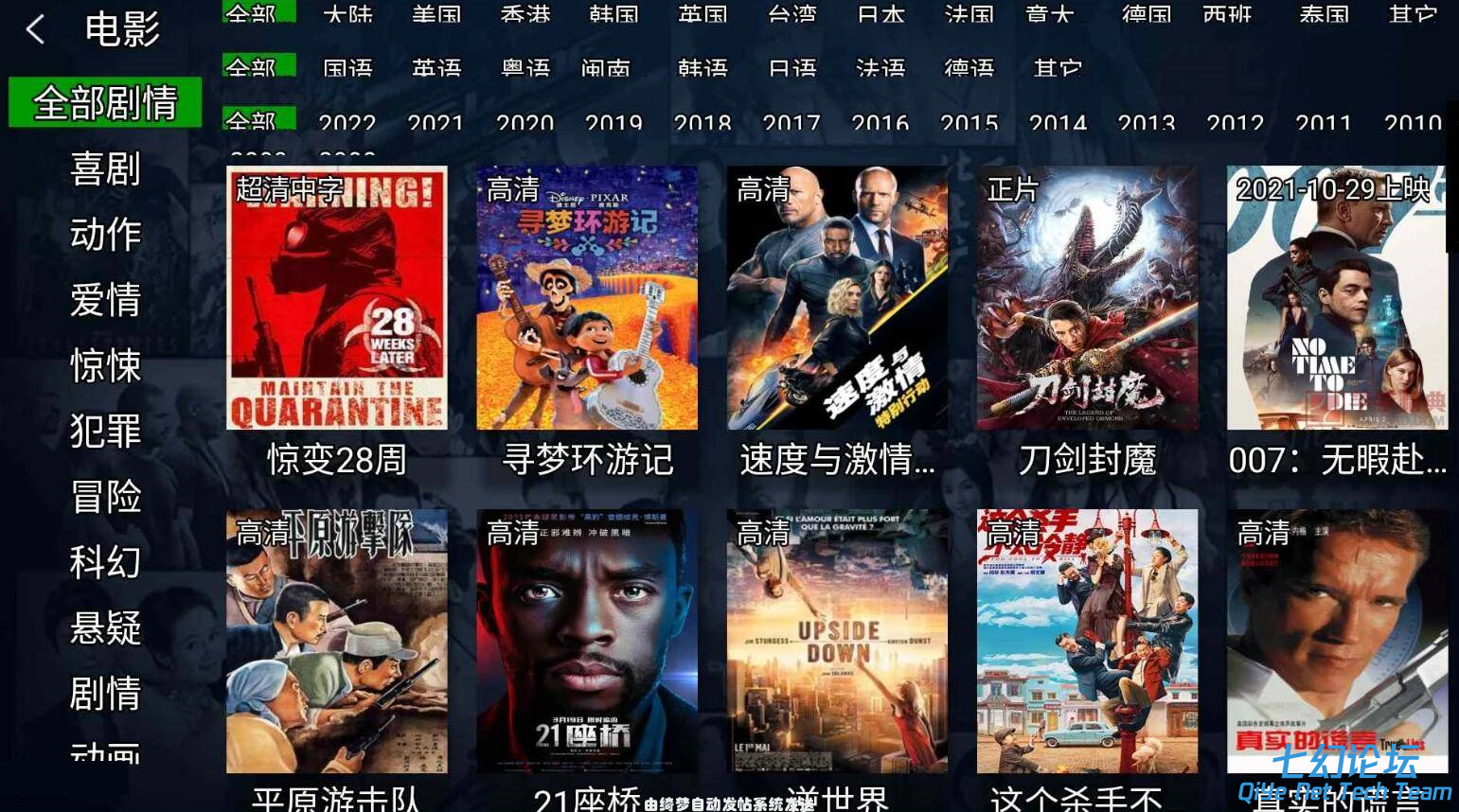Filter movies by year 2021
The height and width of the screenshot is (812, 1459).
[436, 123]
